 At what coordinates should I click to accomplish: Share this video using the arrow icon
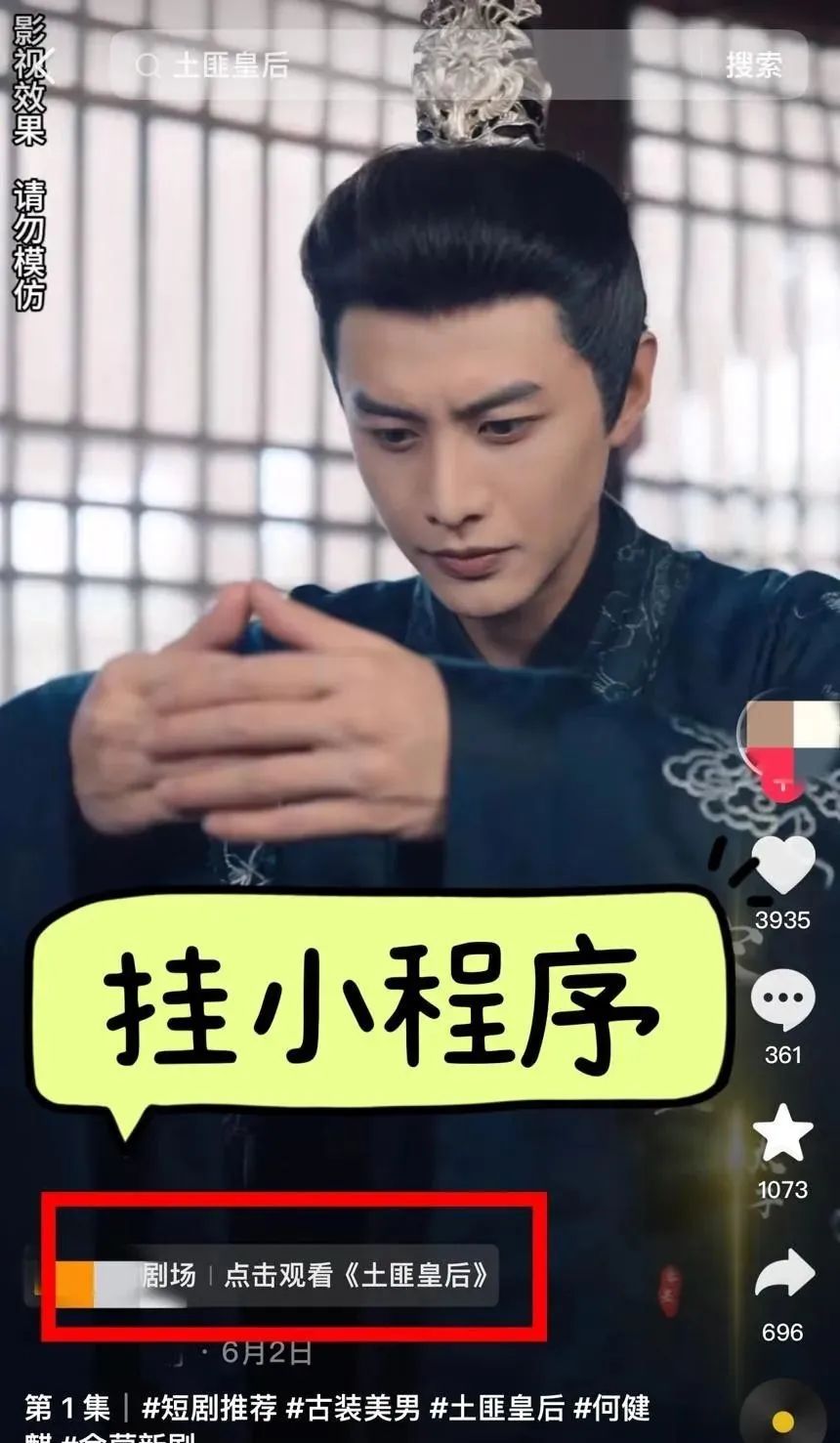click(x=783, y=1274)
